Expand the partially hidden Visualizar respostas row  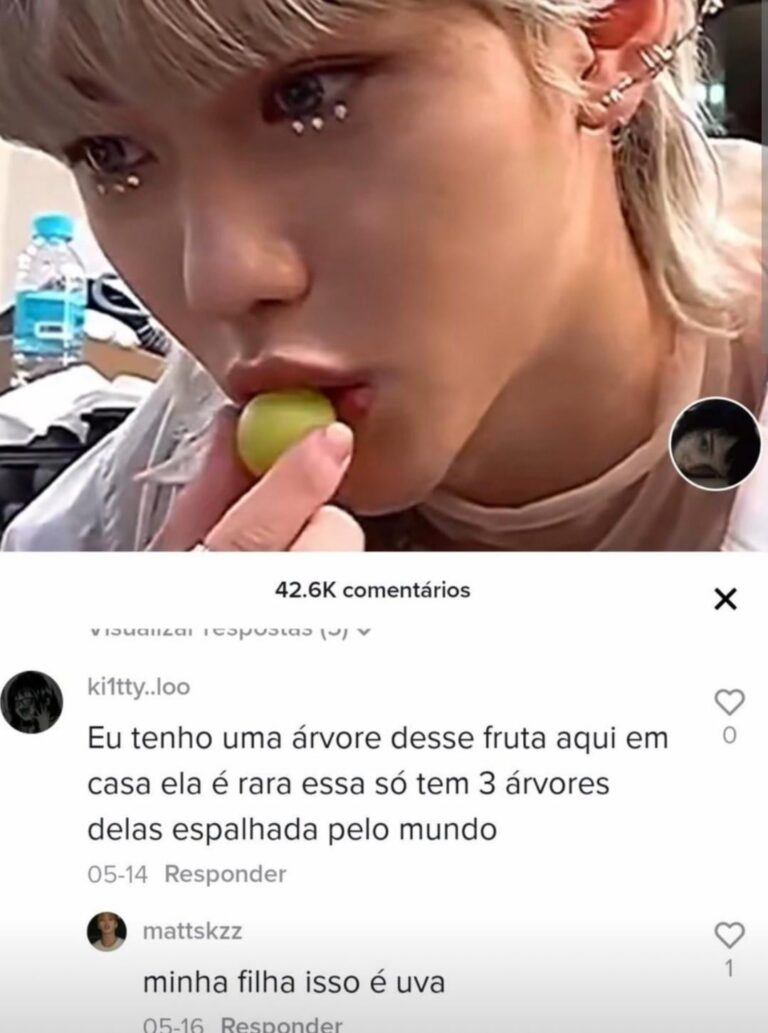(x=230, y=632)
